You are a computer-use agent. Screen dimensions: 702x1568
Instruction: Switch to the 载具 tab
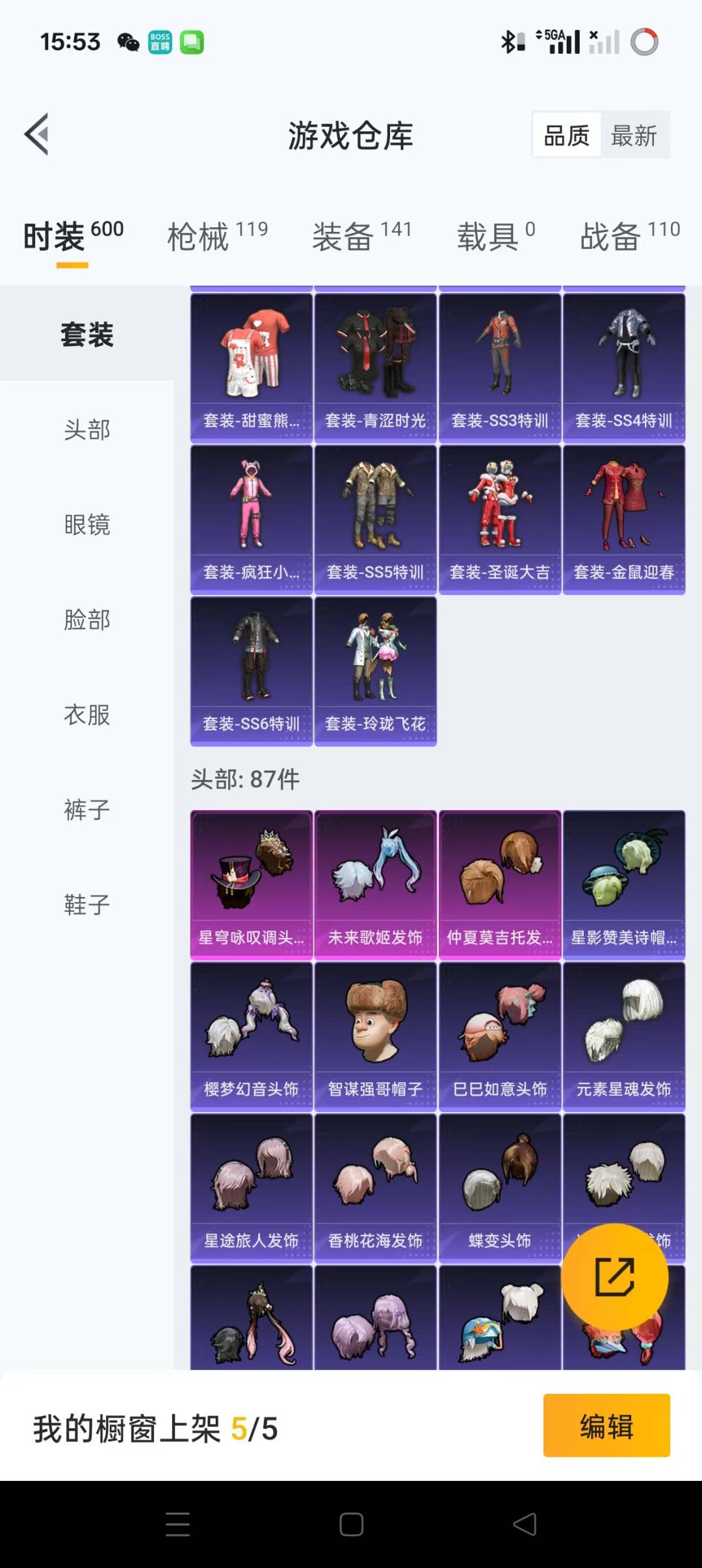(x=496, y=235)
